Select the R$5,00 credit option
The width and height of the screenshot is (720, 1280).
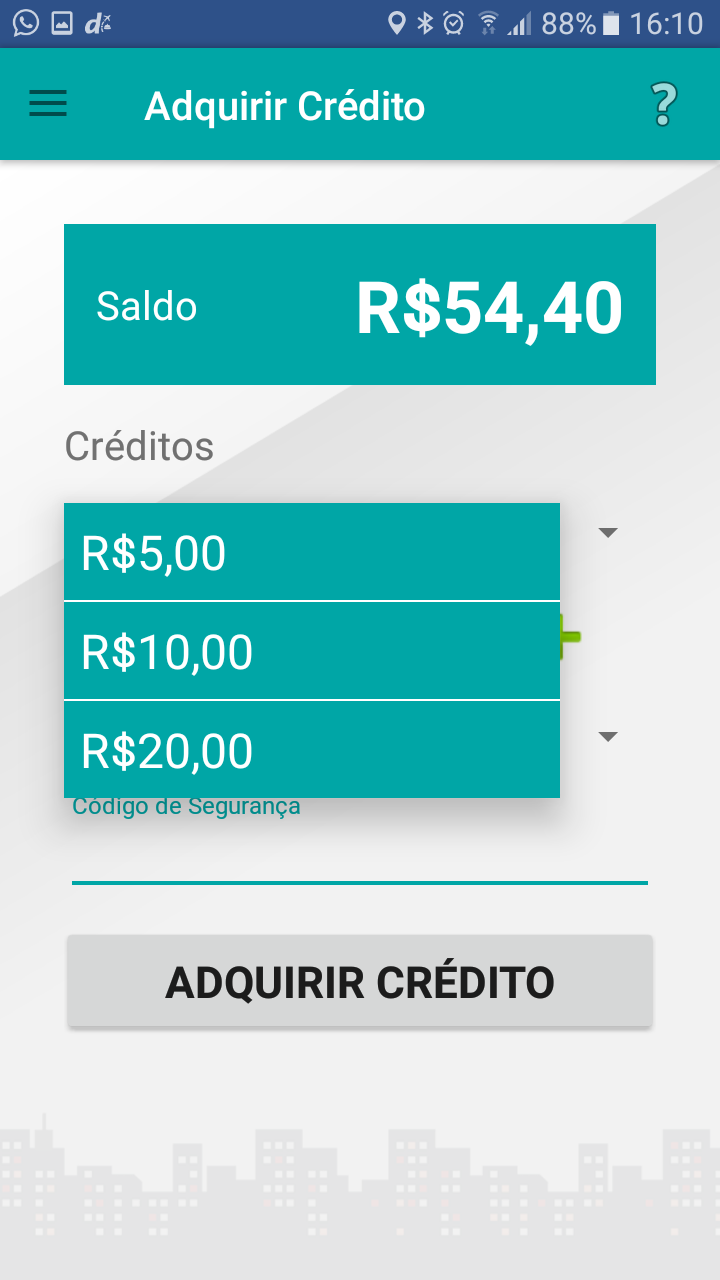coord(312,552)
